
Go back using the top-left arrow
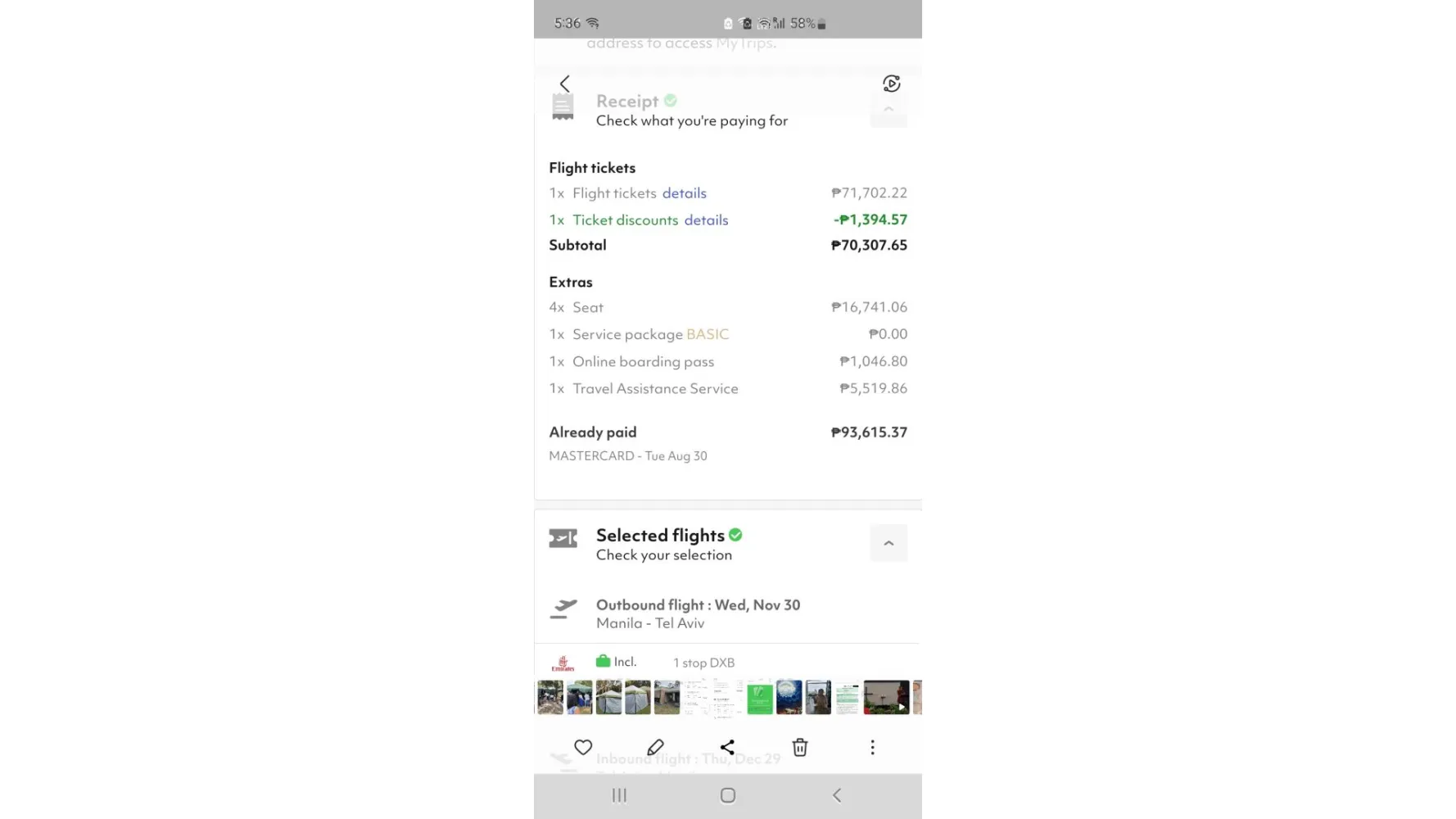coord(564,84)
